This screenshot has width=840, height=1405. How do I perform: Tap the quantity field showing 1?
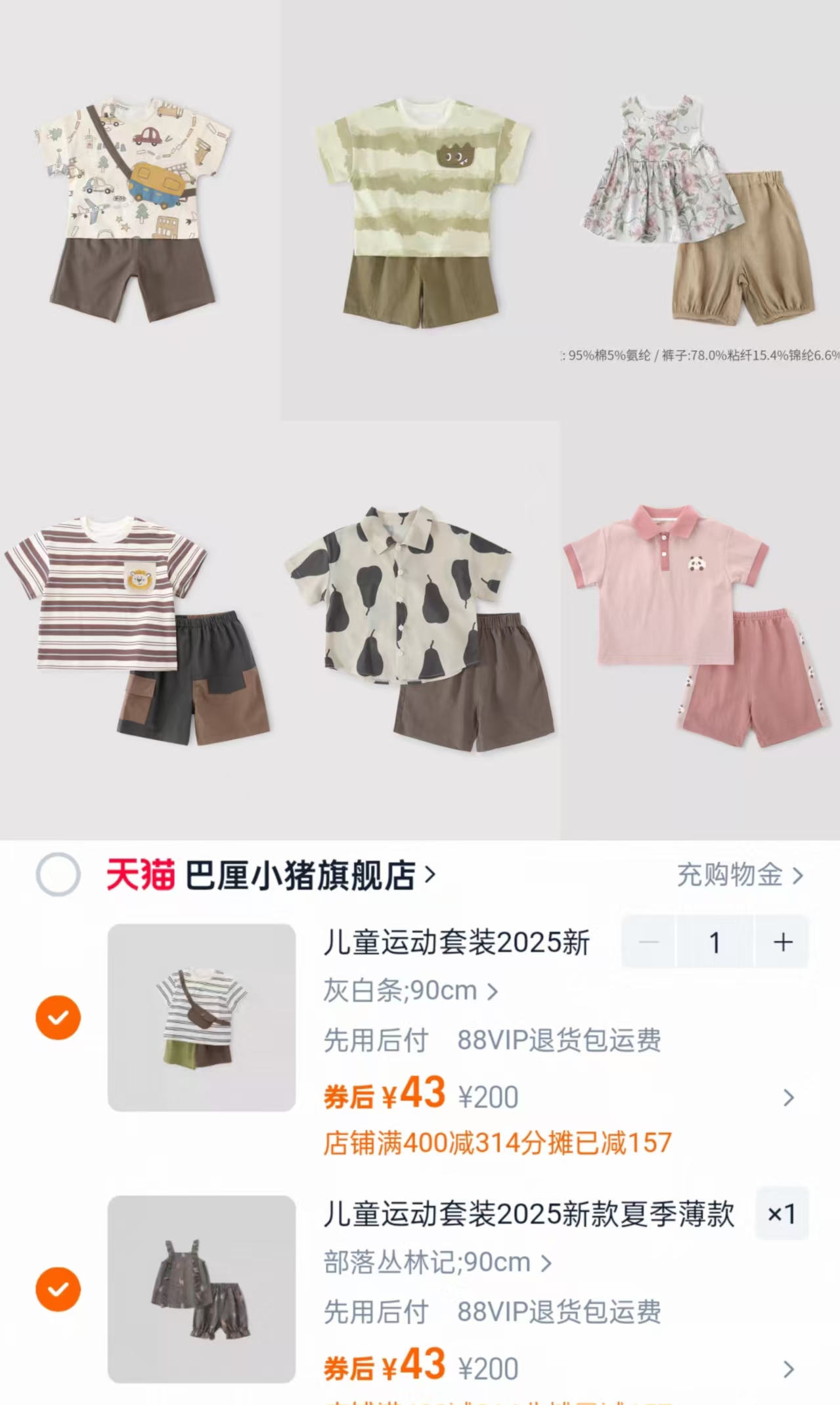point(715,943)
